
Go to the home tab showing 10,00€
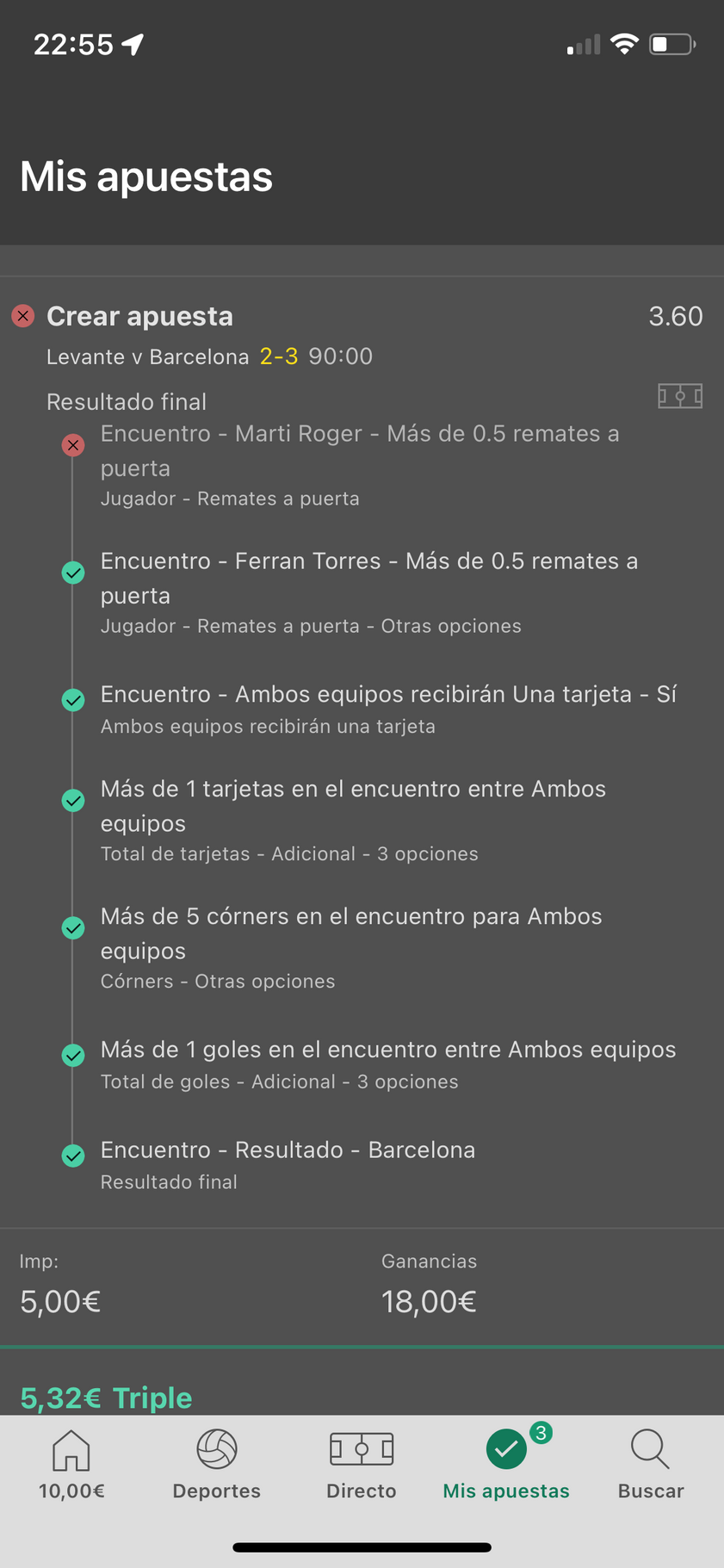[x=71, y=1465]
